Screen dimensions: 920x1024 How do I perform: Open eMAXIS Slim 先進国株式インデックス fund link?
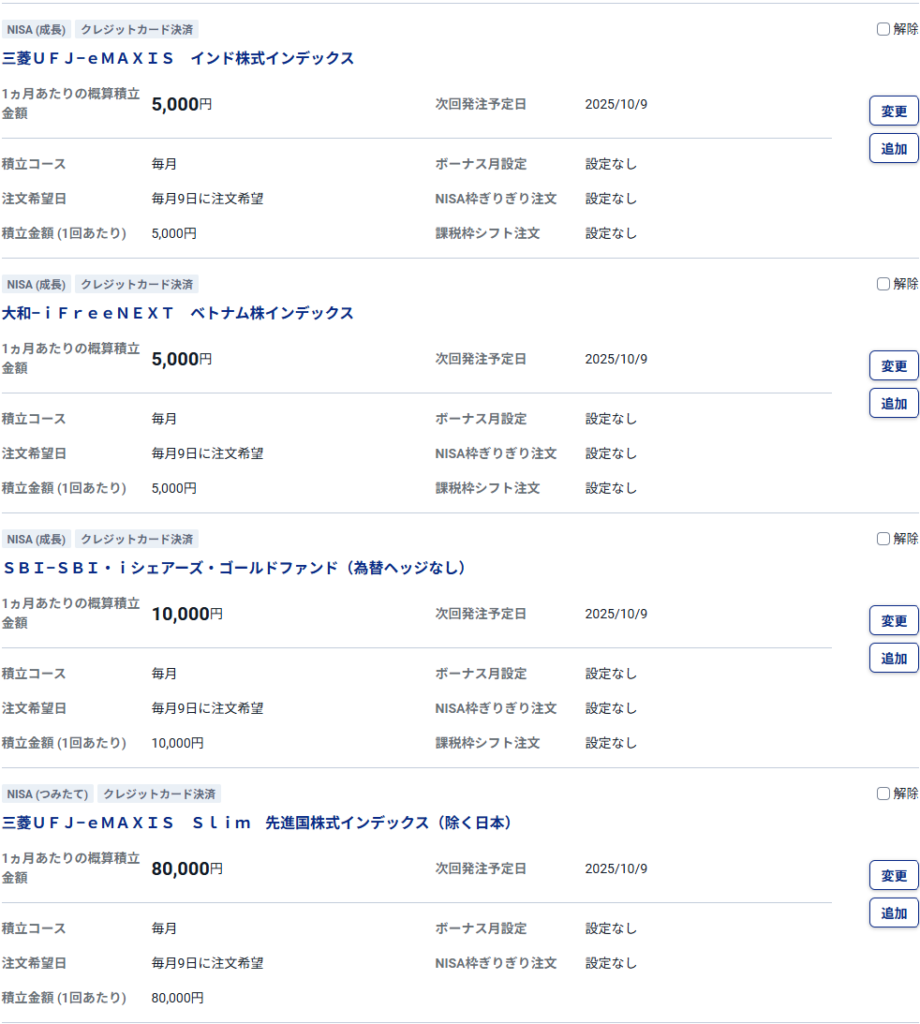tap(257, 823)
